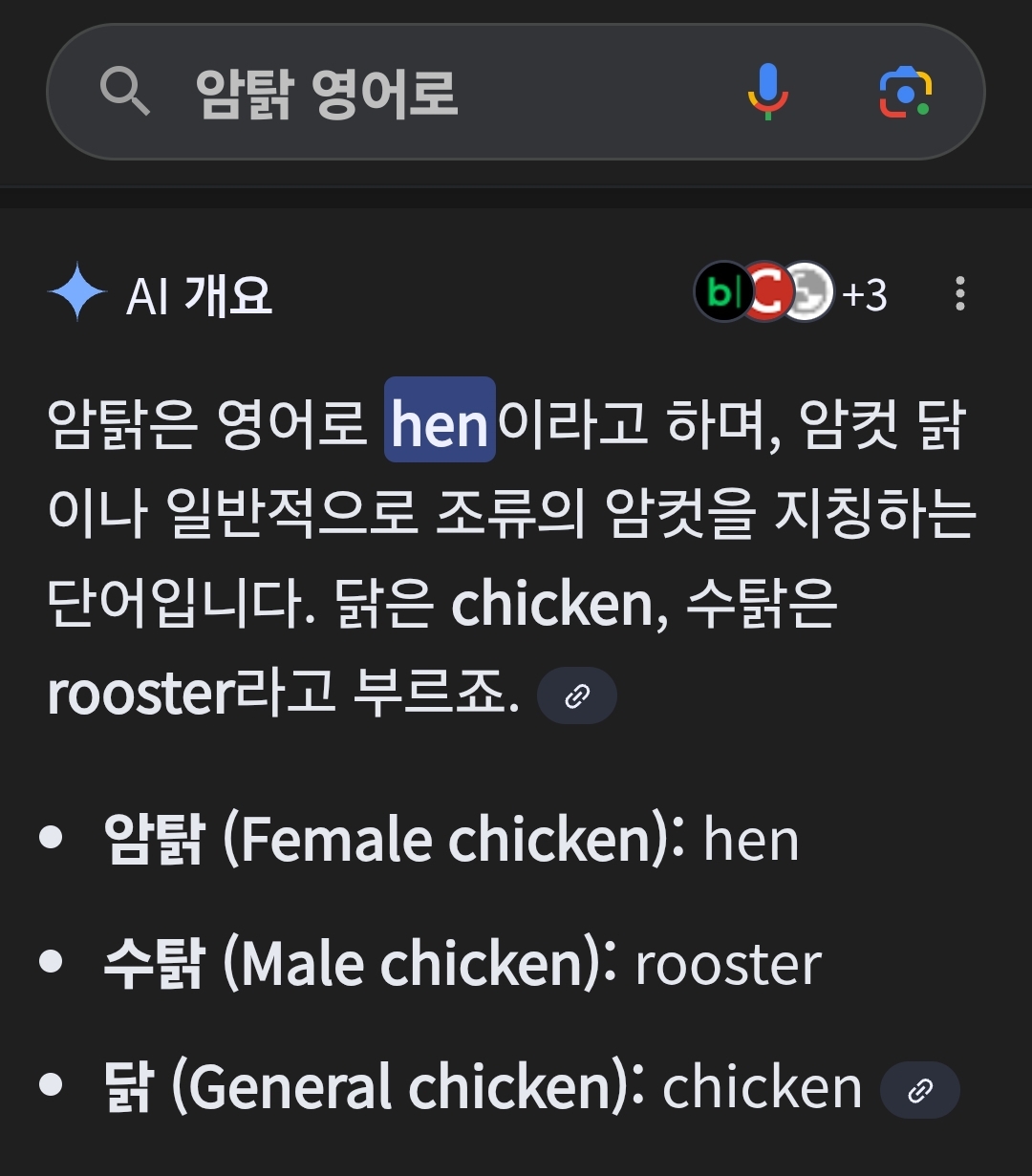Open the source link after 부르죠

click(x=577, y=696)
